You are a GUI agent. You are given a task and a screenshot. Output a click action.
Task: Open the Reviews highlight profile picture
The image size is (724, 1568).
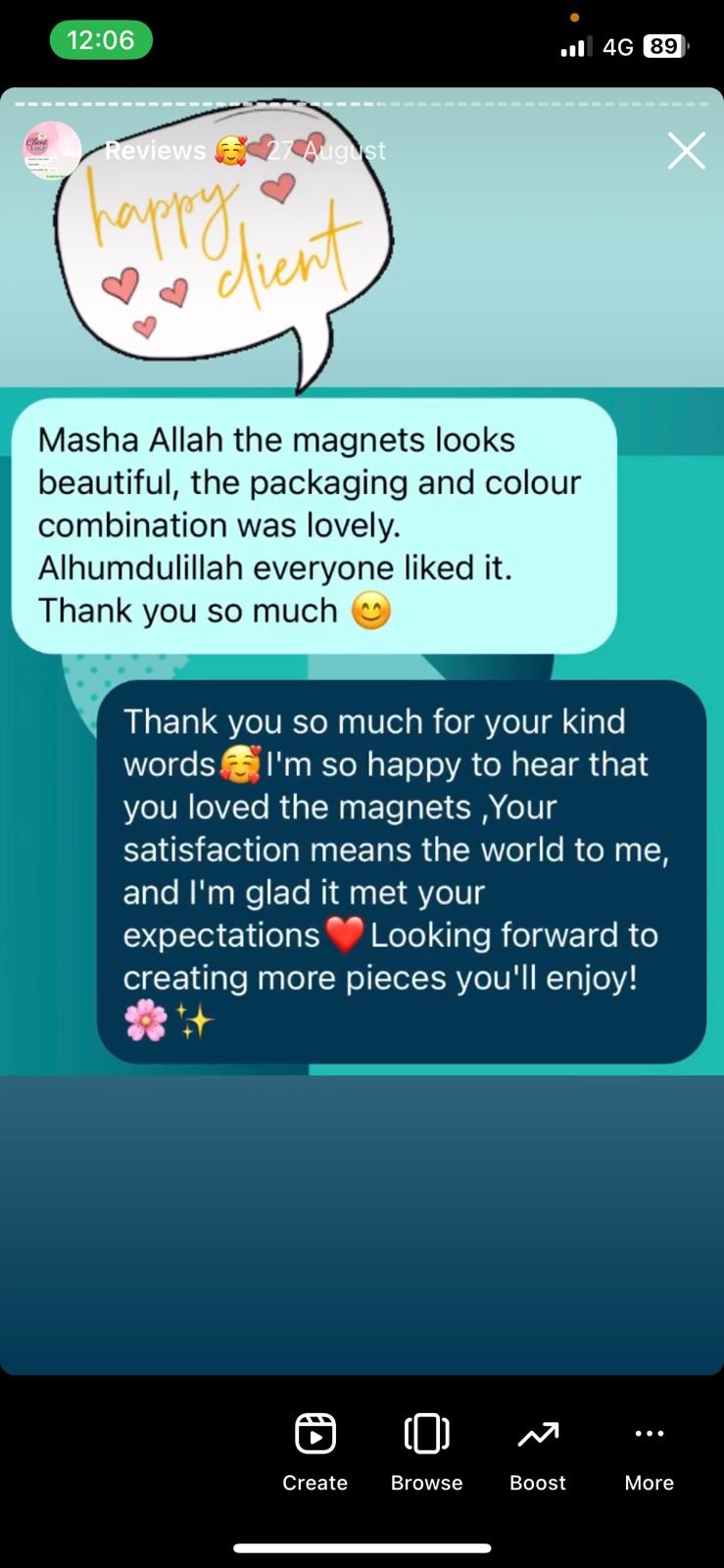pos(52,150)
